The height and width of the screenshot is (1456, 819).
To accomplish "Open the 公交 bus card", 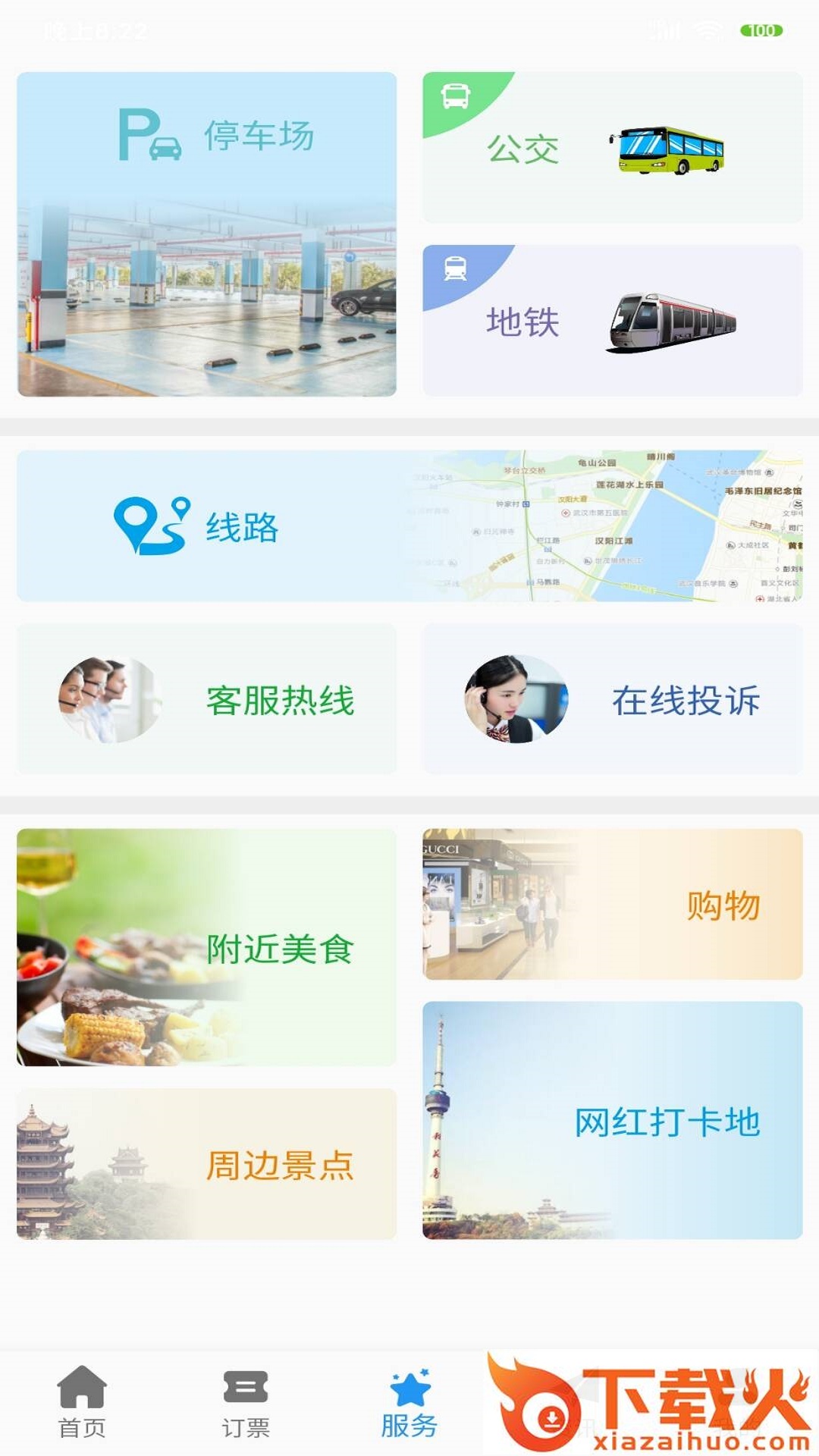I will pyautogui.click(x=612, y=147).
